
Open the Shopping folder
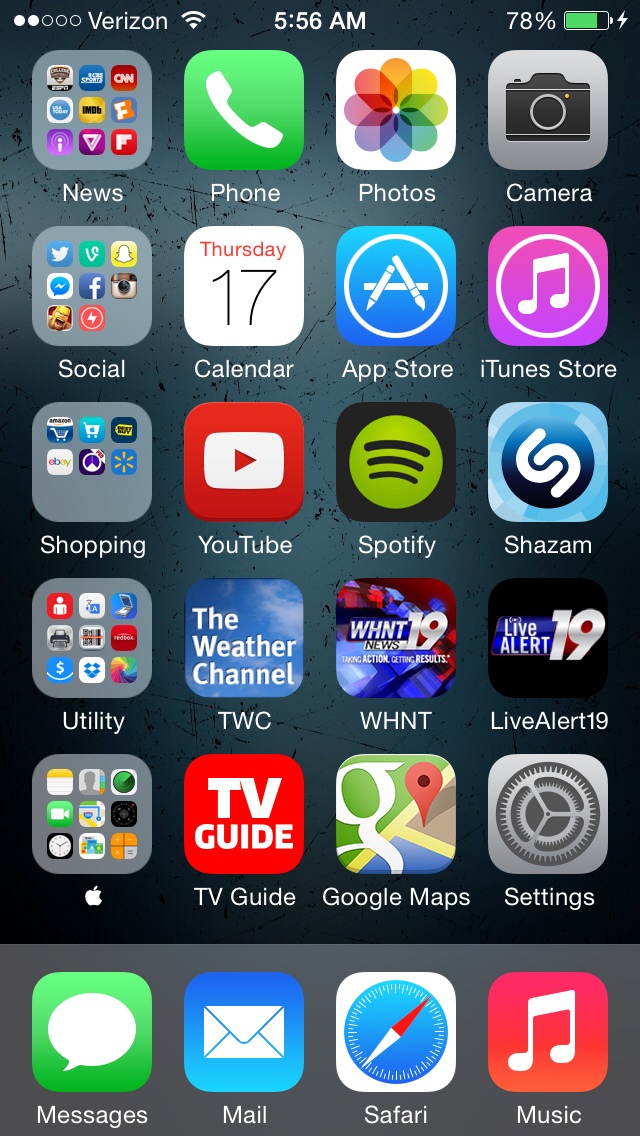[92, 462]
